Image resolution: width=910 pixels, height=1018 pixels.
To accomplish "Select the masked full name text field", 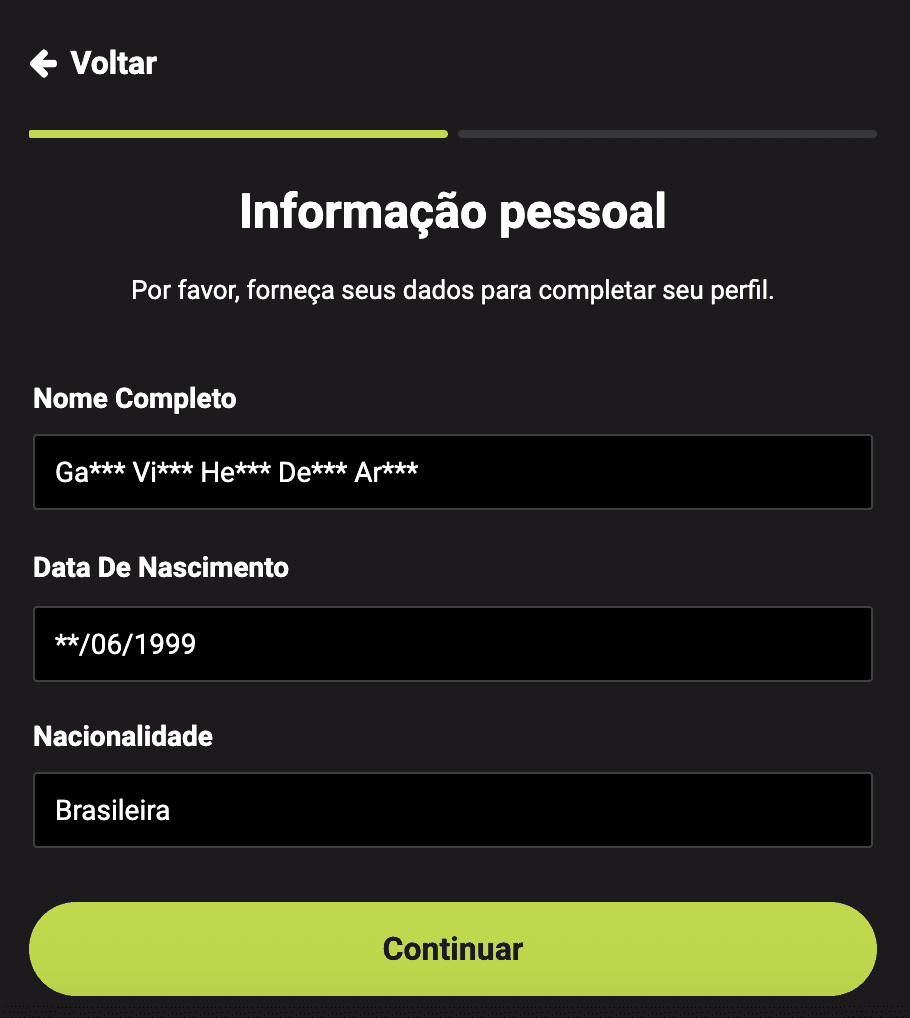I will [x=453, y=471].
